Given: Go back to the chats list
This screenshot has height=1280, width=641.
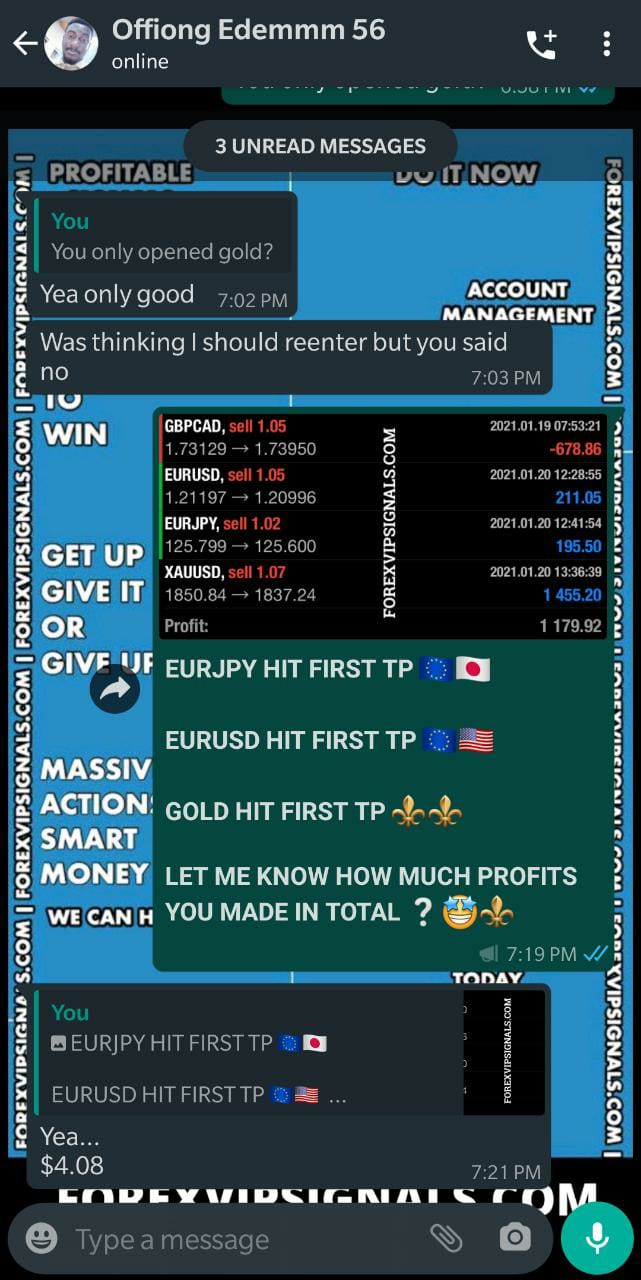Looking at the screenshot, I should 24,43.
